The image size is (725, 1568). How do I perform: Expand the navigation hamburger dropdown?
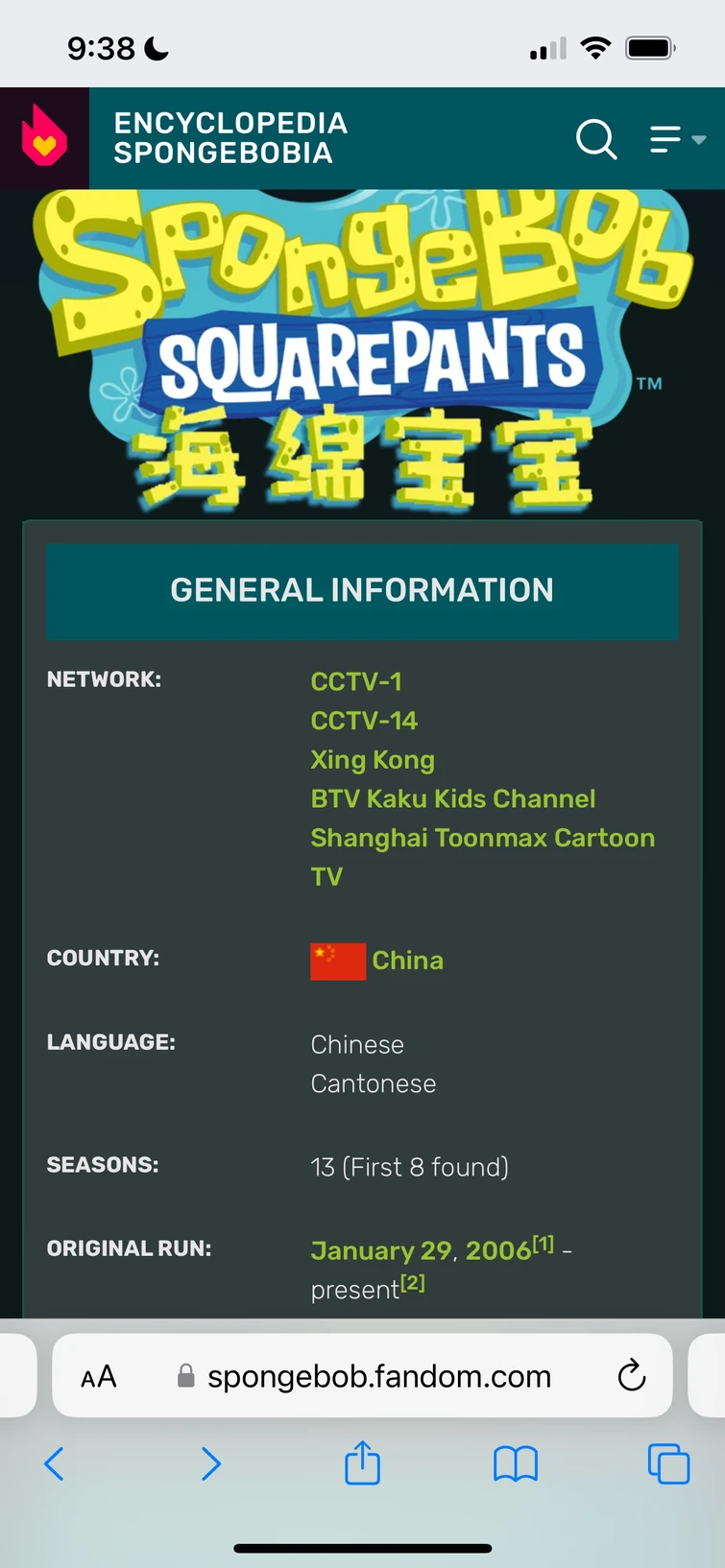(x=670, y=139)
